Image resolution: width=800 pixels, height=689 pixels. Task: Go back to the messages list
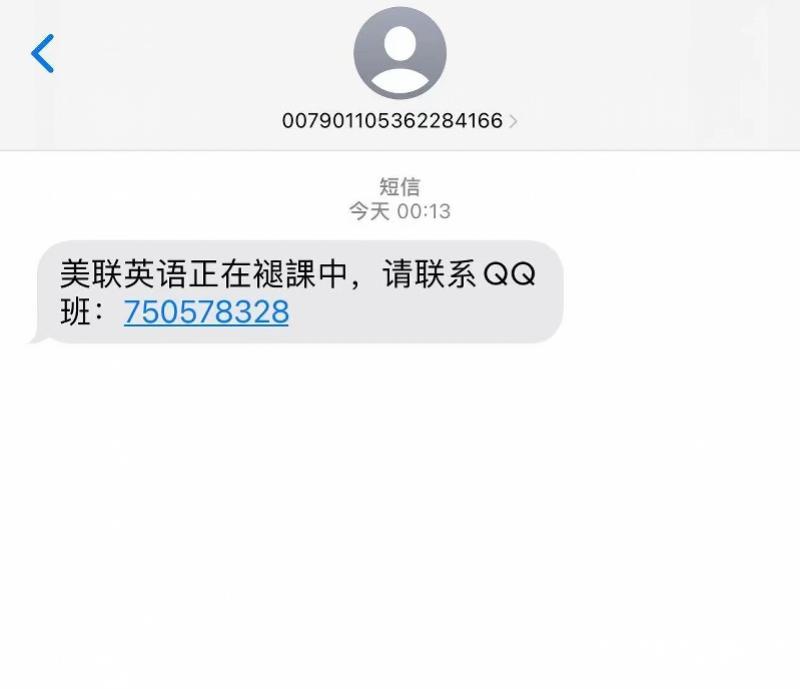(42, 53)
